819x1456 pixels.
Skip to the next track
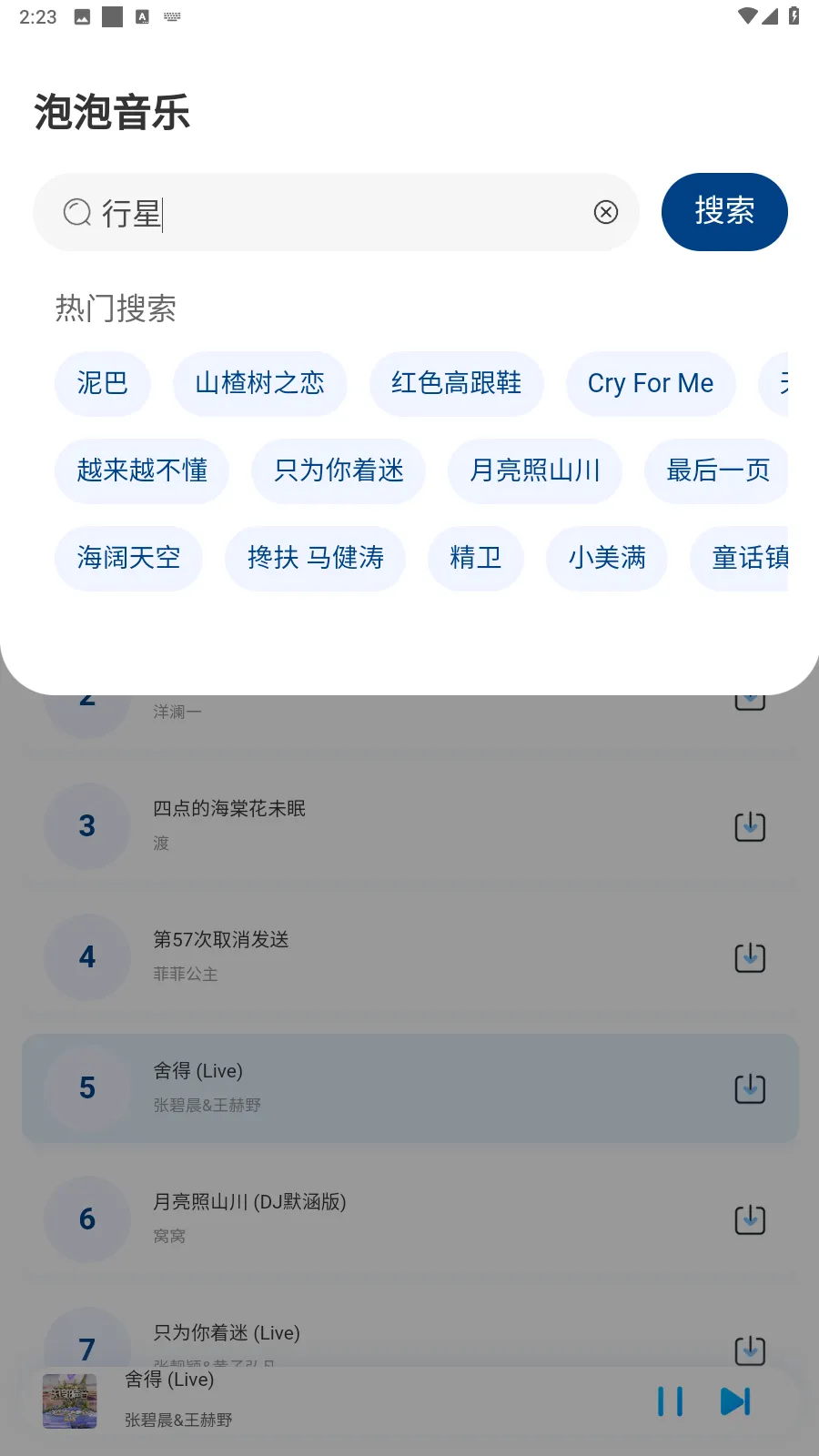pyautogui.click(x=735, y=1401)
